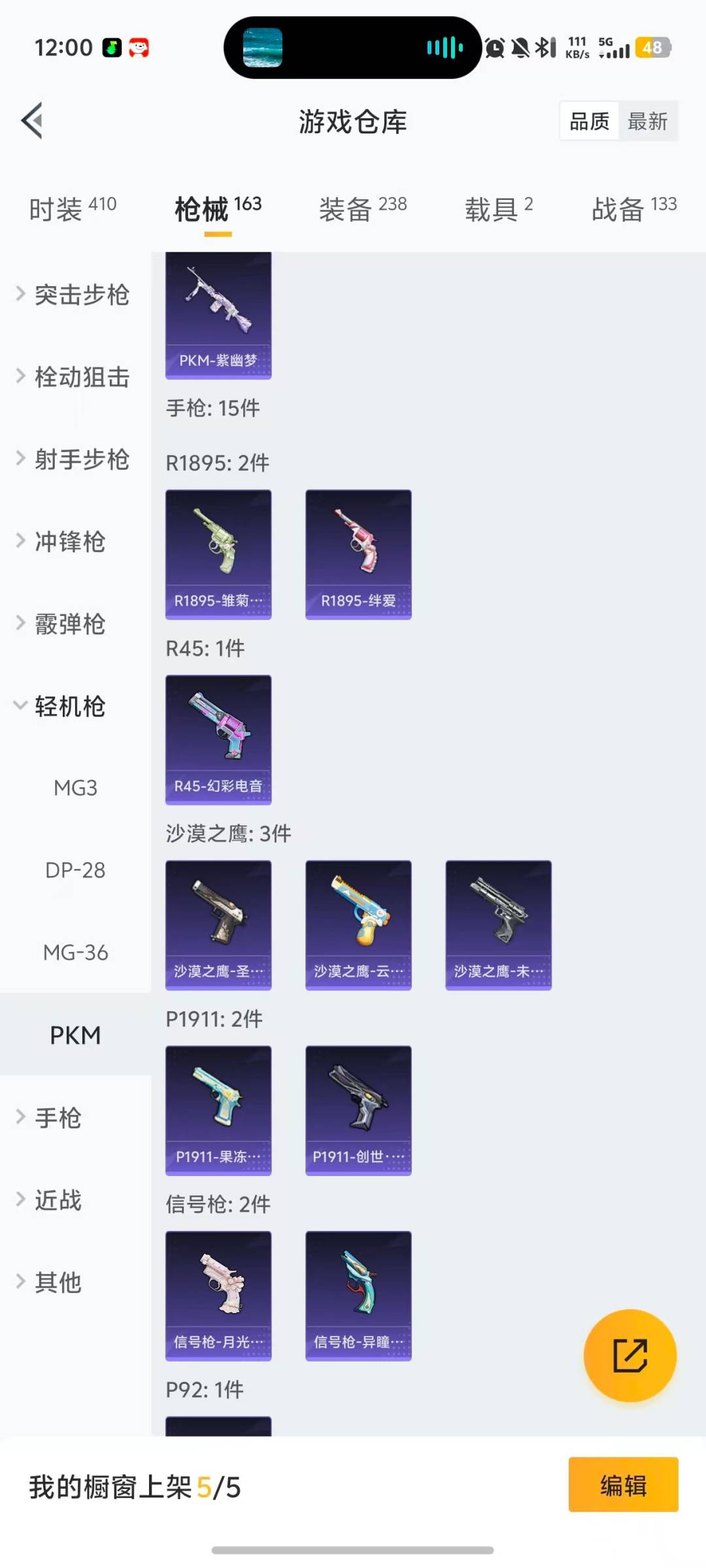Open the R45-幻彩电音 skin

[218, 740]
